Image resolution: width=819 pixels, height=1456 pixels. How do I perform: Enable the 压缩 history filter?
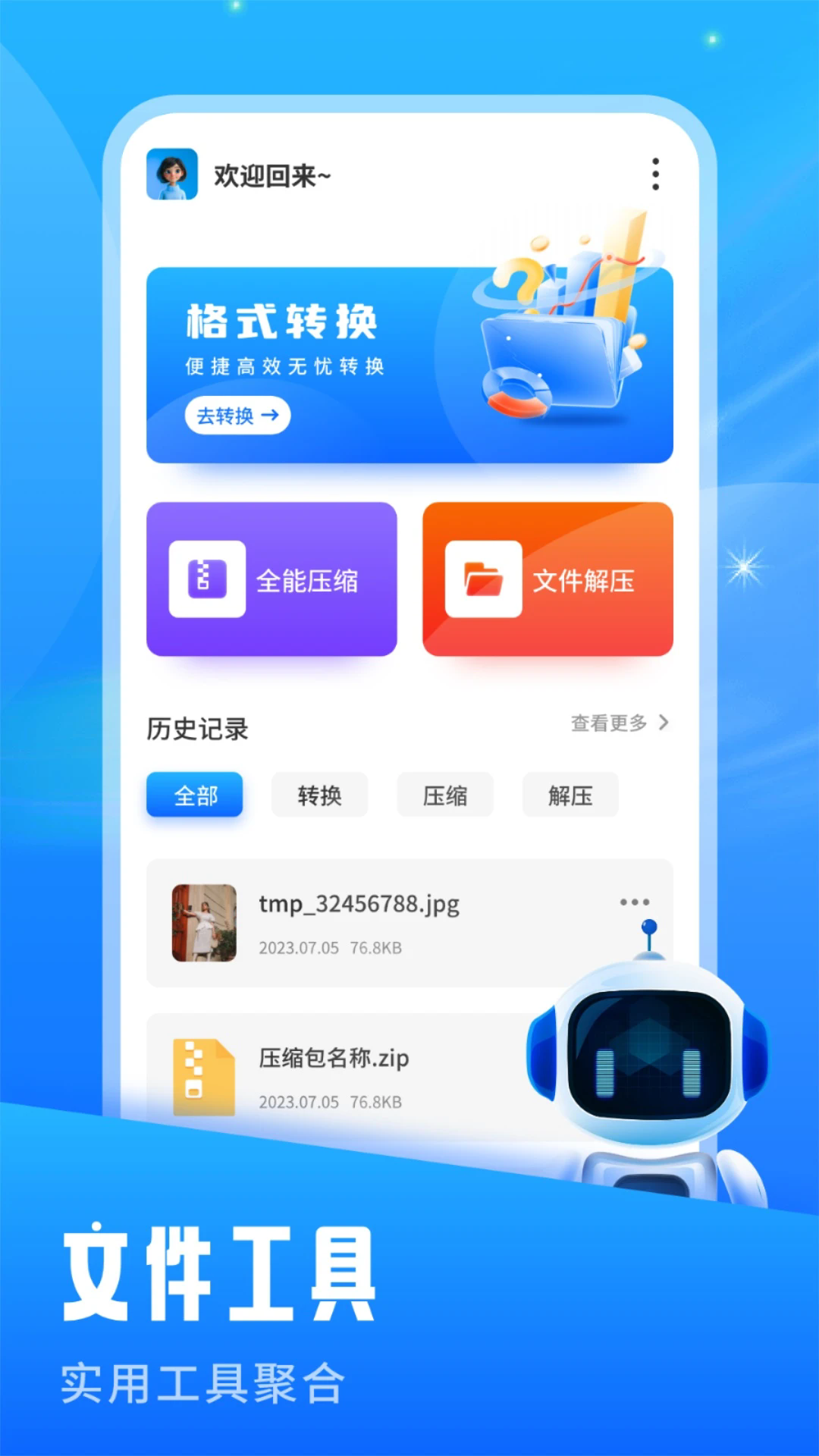444,795
